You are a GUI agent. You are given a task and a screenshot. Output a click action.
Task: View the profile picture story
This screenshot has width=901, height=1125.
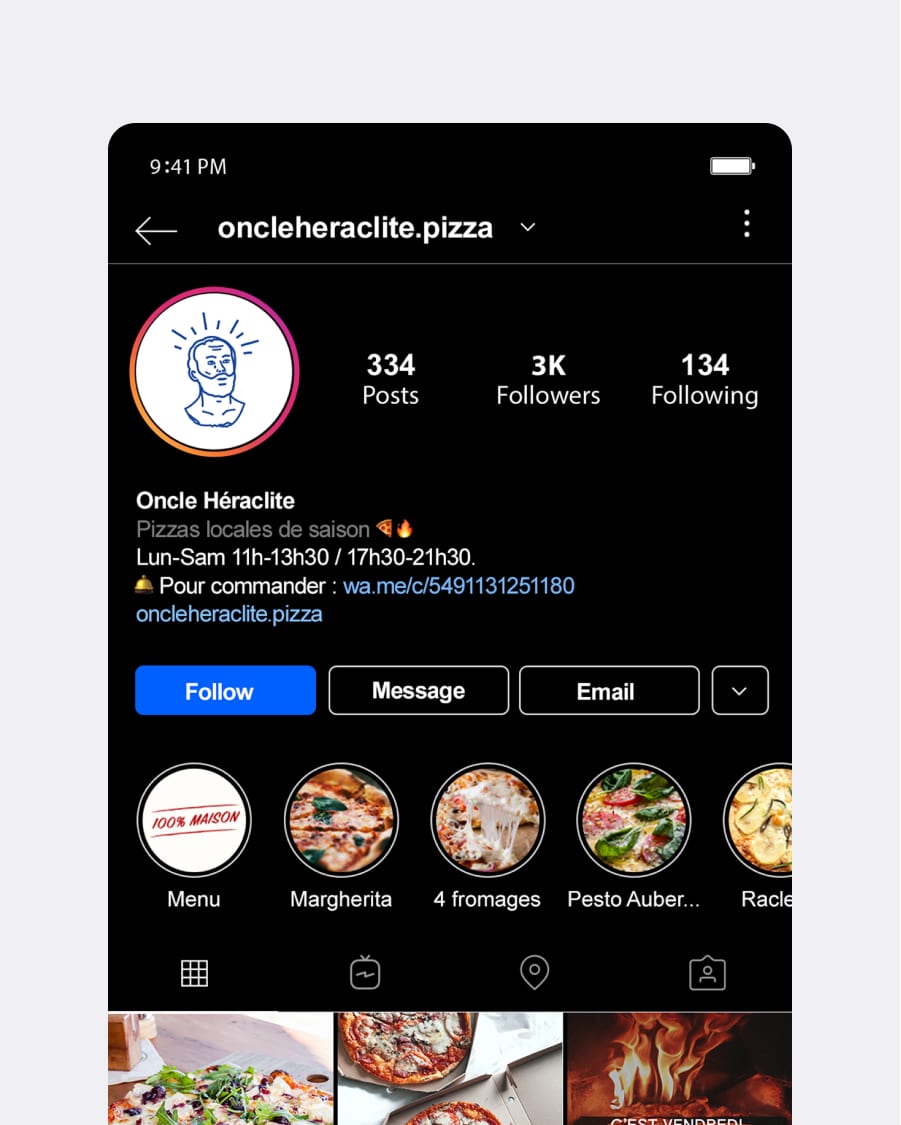[x=214, y=371]
